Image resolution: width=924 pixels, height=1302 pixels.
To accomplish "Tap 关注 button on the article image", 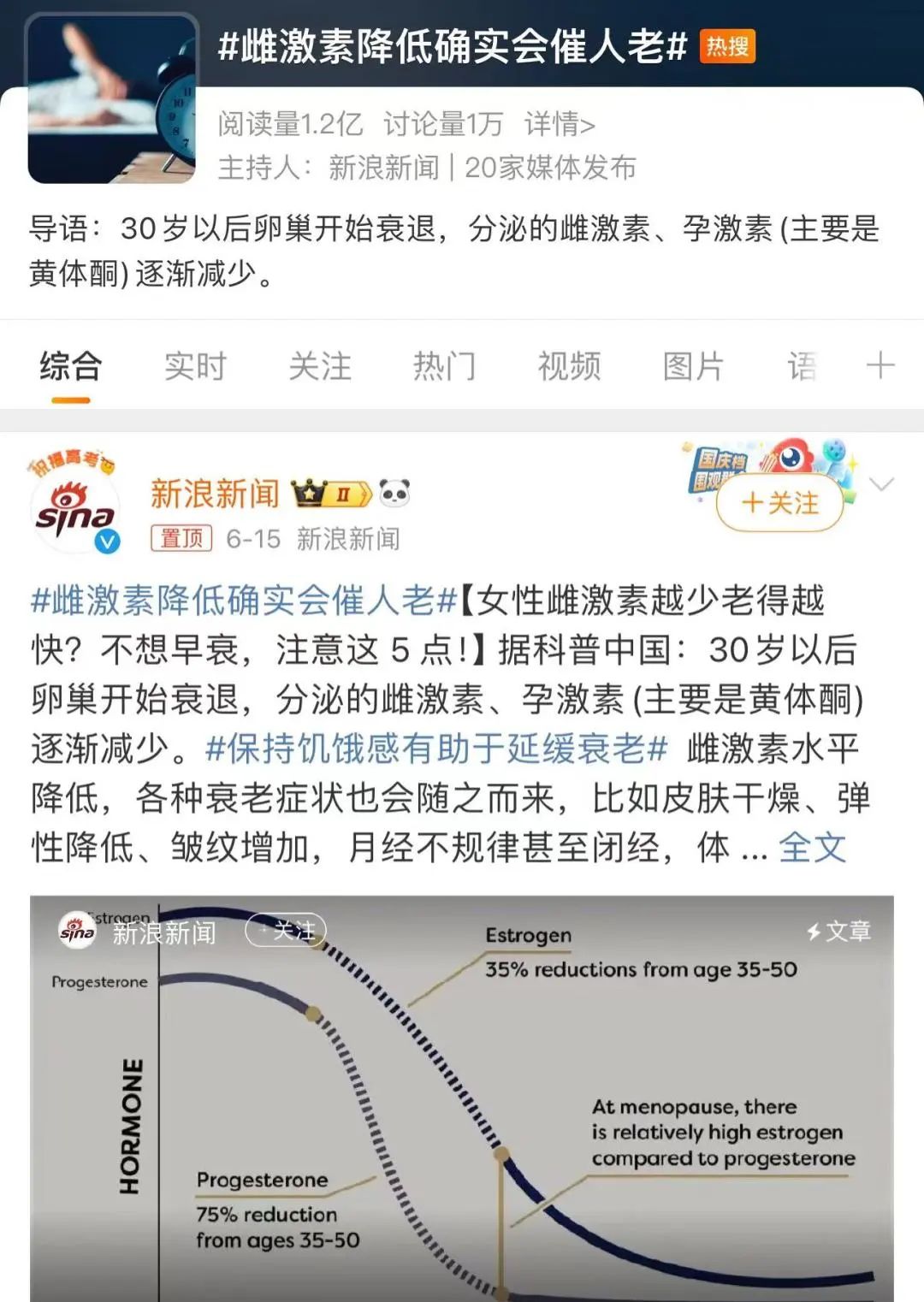I will 286,931.
